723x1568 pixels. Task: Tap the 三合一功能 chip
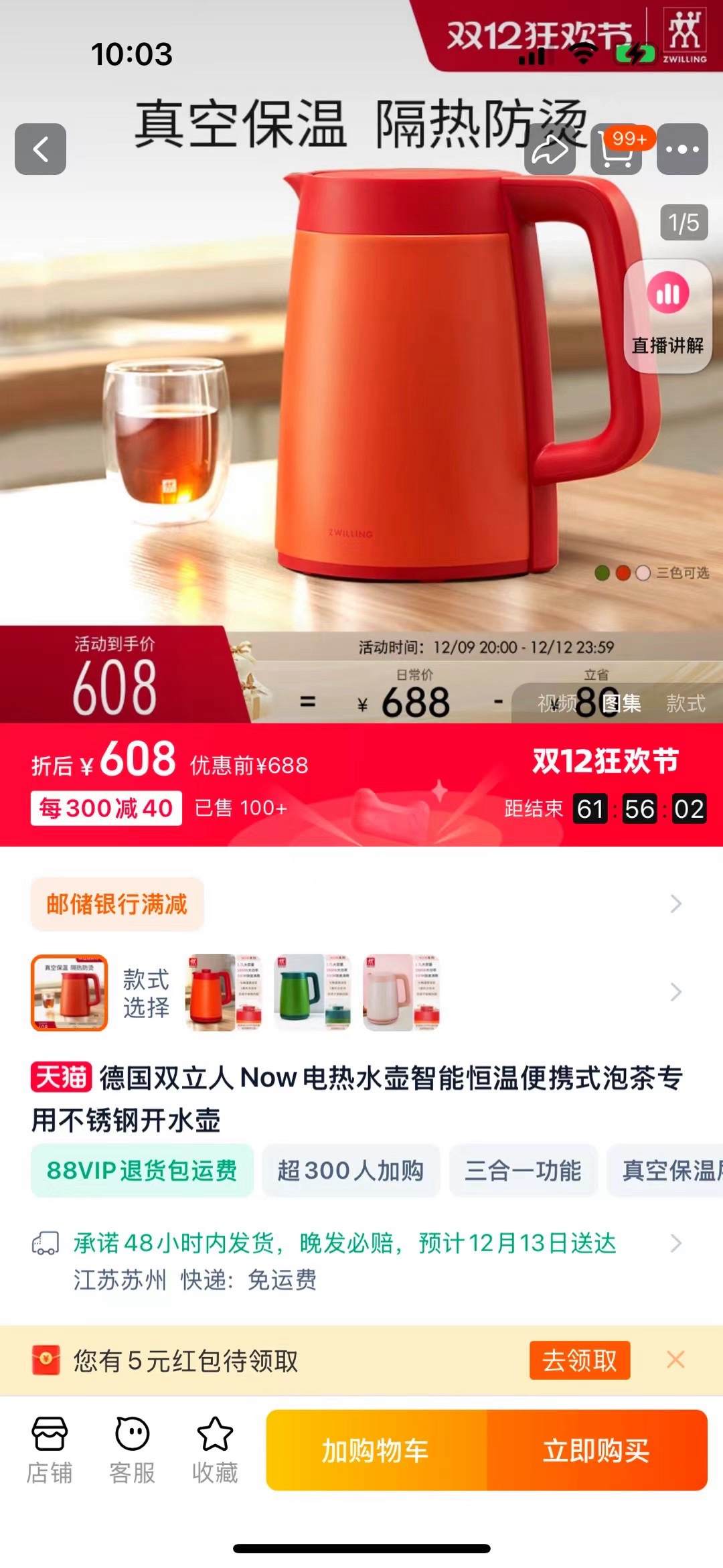click(x=523, y=1170)
